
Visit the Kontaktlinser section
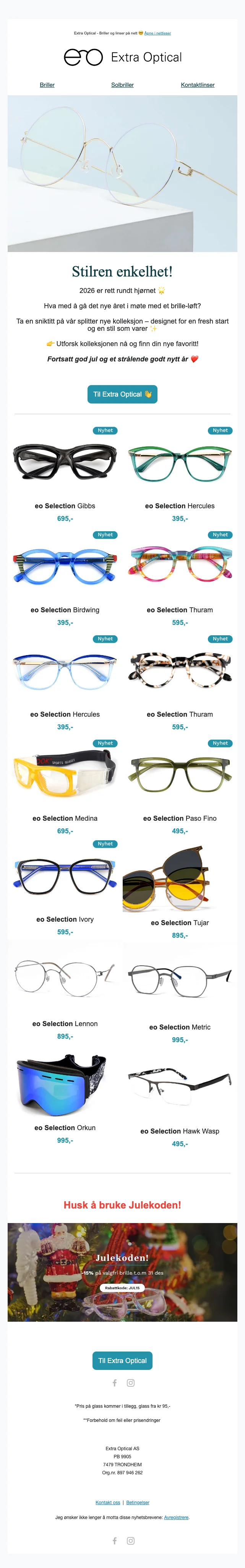click(198, 85)
